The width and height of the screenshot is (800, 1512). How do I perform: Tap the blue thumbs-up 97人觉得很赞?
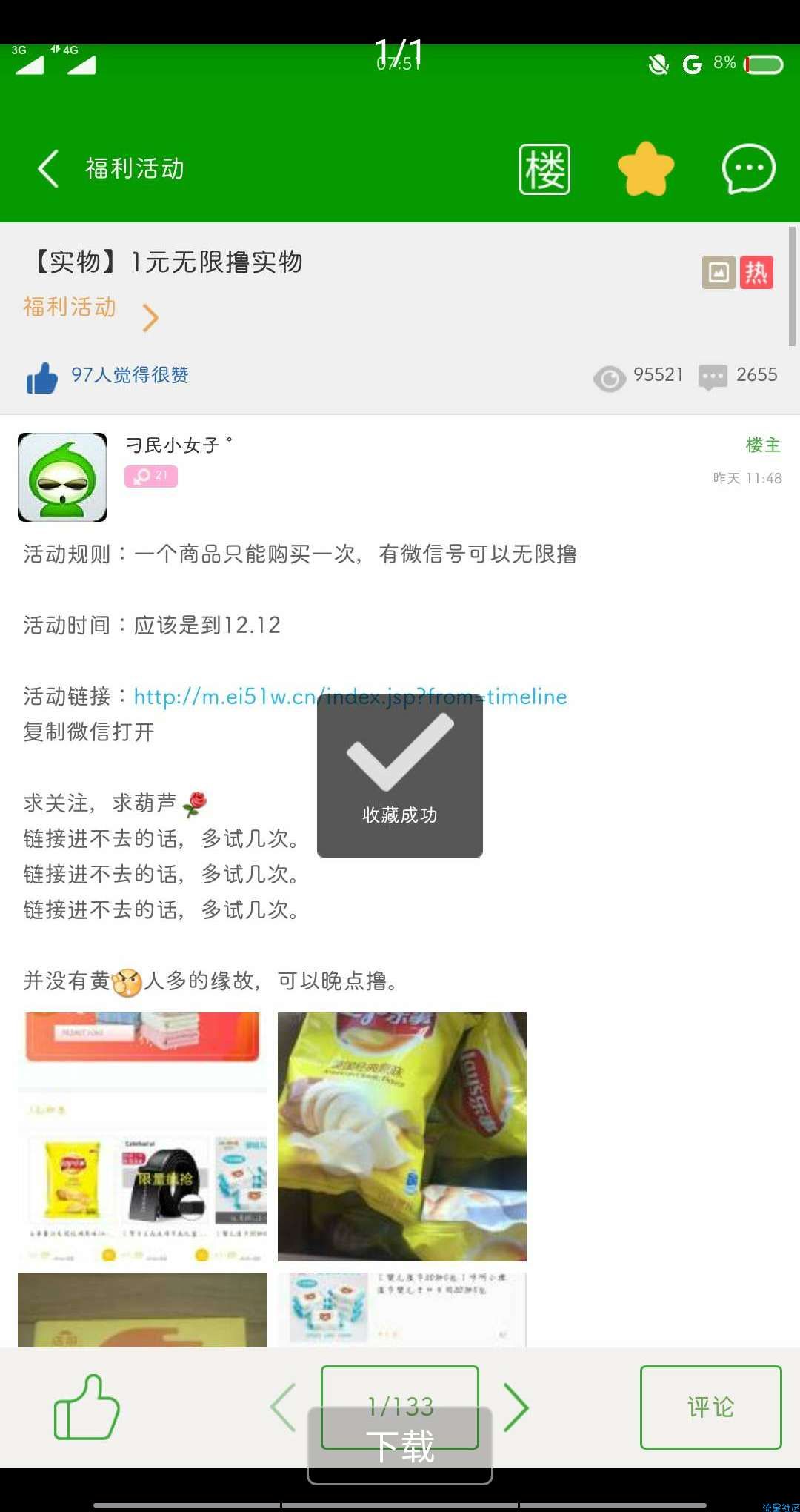tap(43, 378)
